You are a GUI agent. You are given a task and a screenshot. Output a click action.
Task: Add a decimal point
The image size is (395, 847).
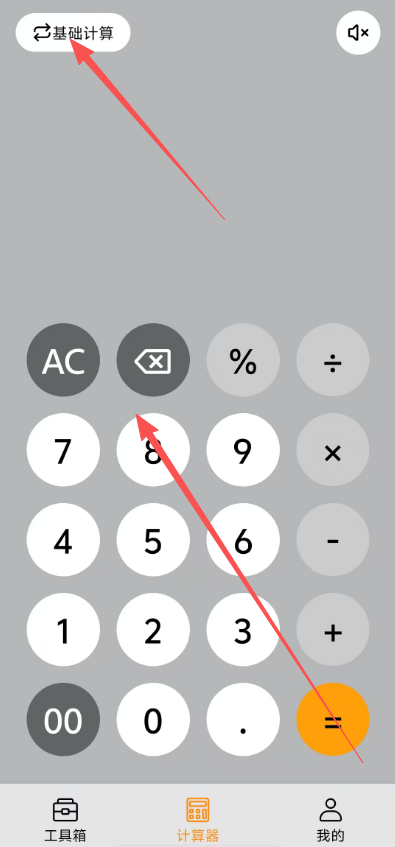[243, 720]
